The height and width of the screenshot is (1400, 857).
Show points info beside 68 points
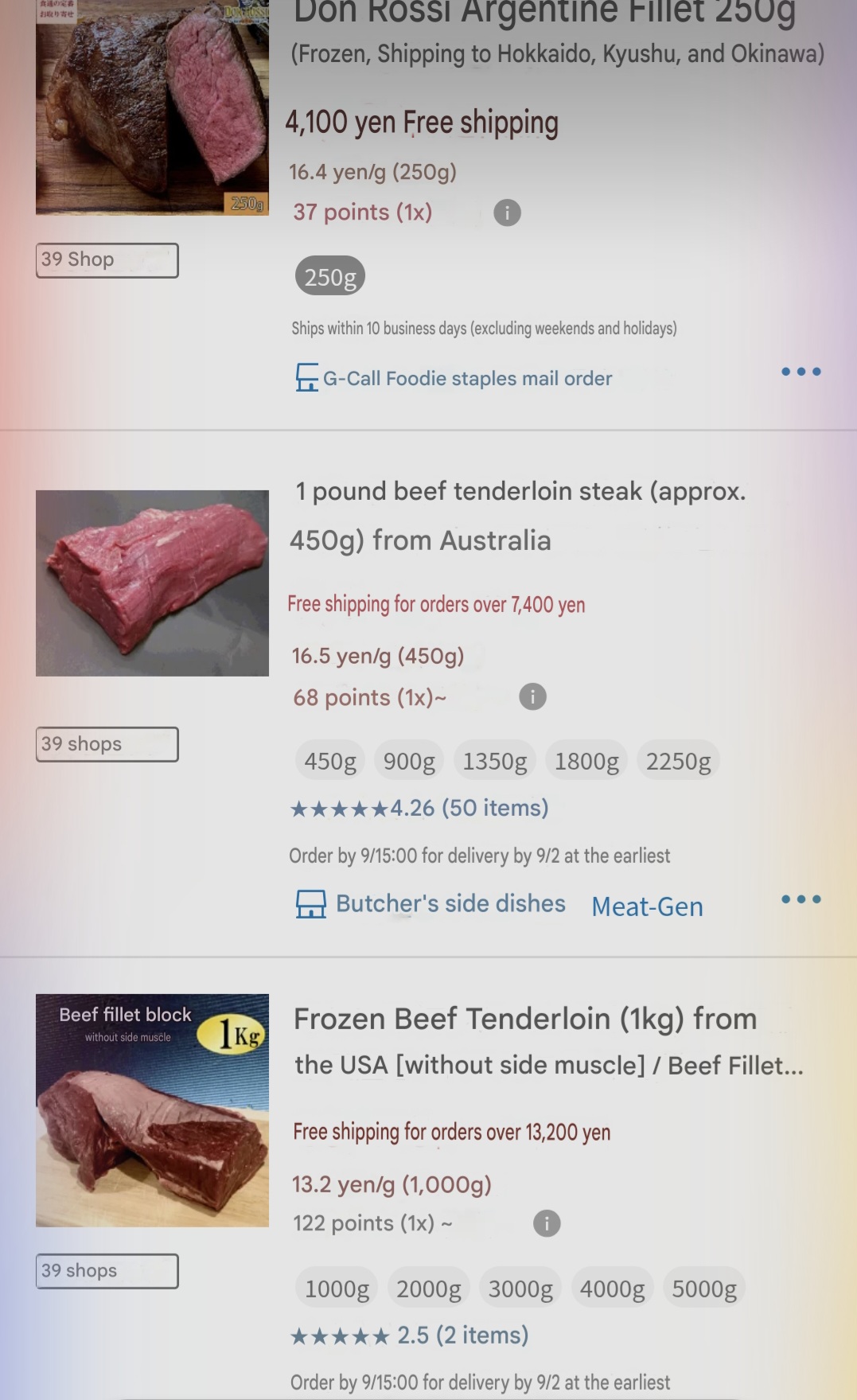pyautogui.click(x=532, y=696)
